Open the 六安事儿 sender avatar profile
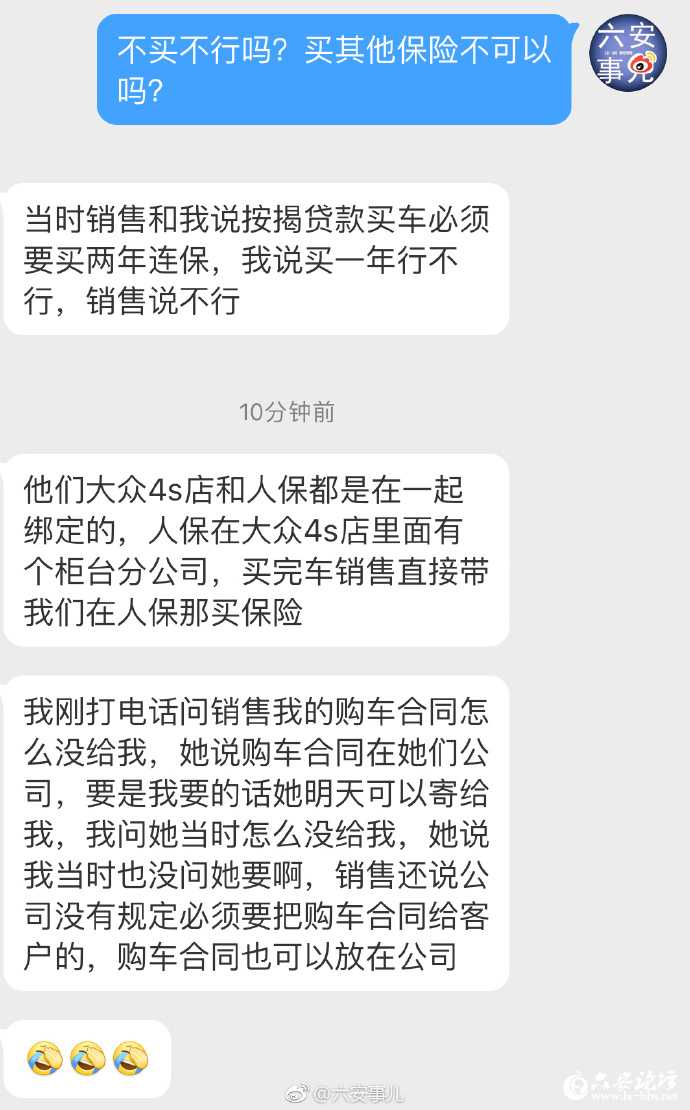The width and height of the screenshot is (690, 1110). (628, 54)
